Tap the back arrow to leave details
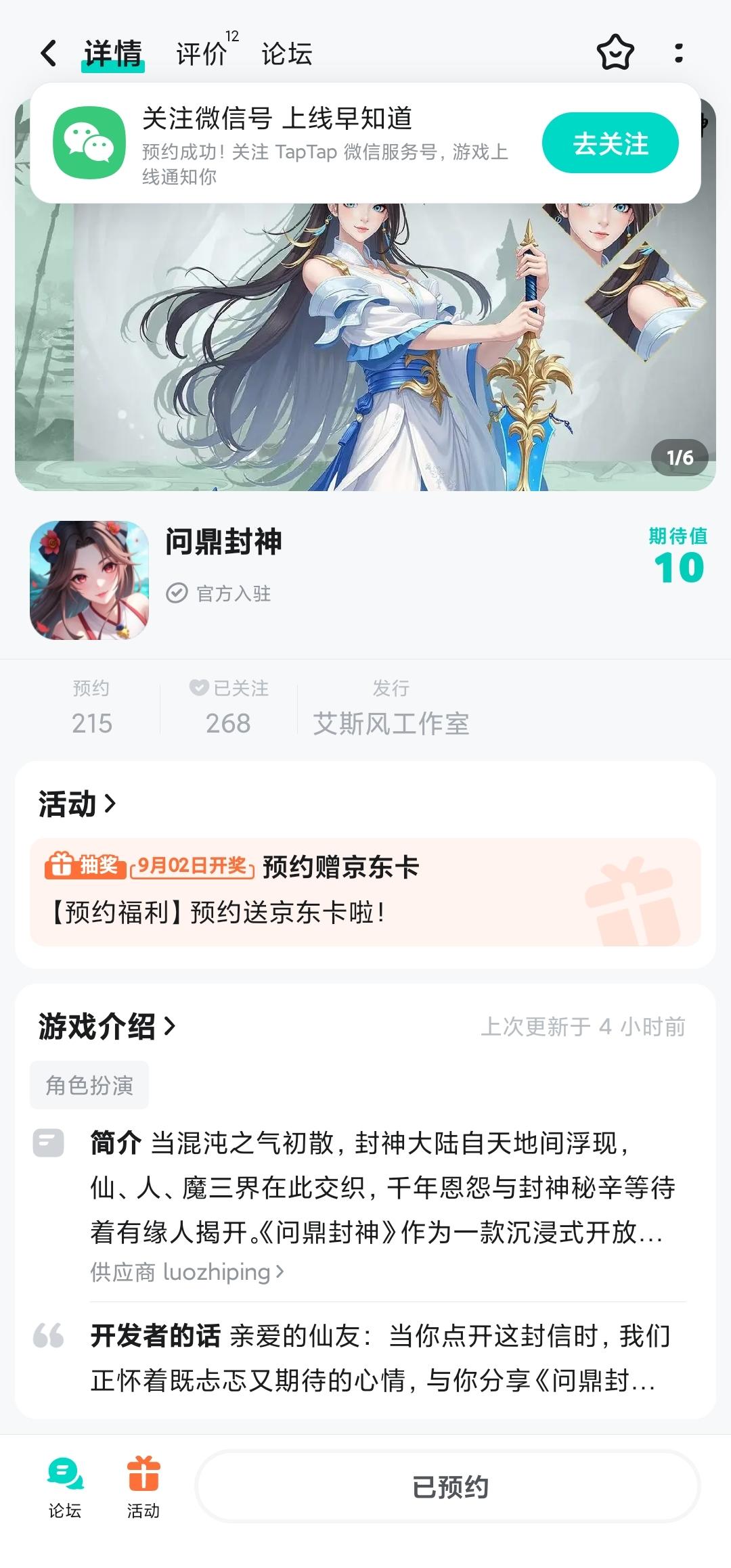Screen dimensions: 731x1568 click(49, 53)
